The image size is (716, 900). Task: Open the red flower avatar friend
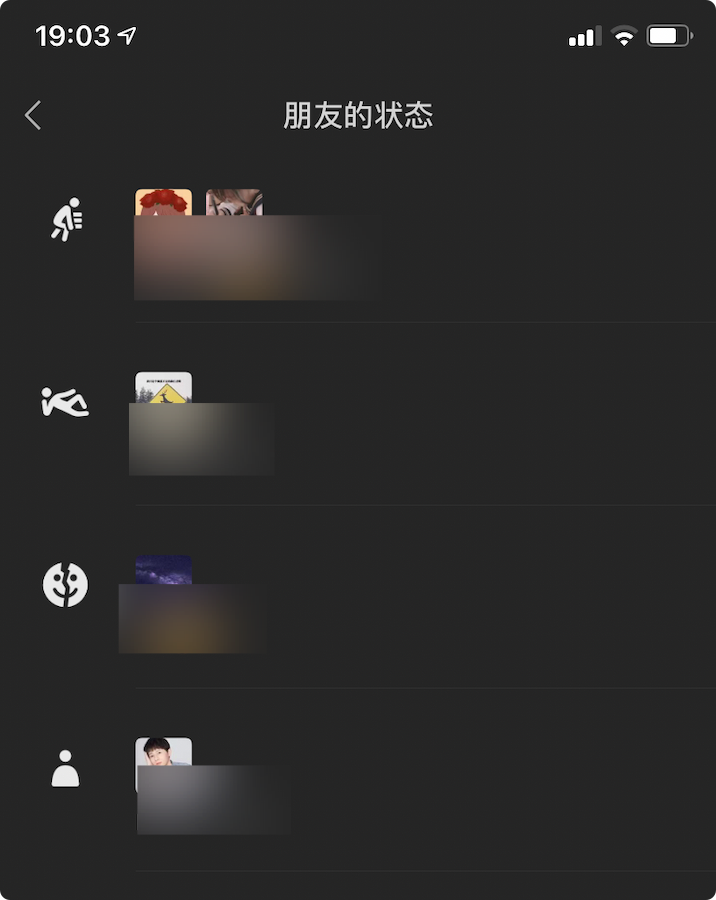click(163, 202)
